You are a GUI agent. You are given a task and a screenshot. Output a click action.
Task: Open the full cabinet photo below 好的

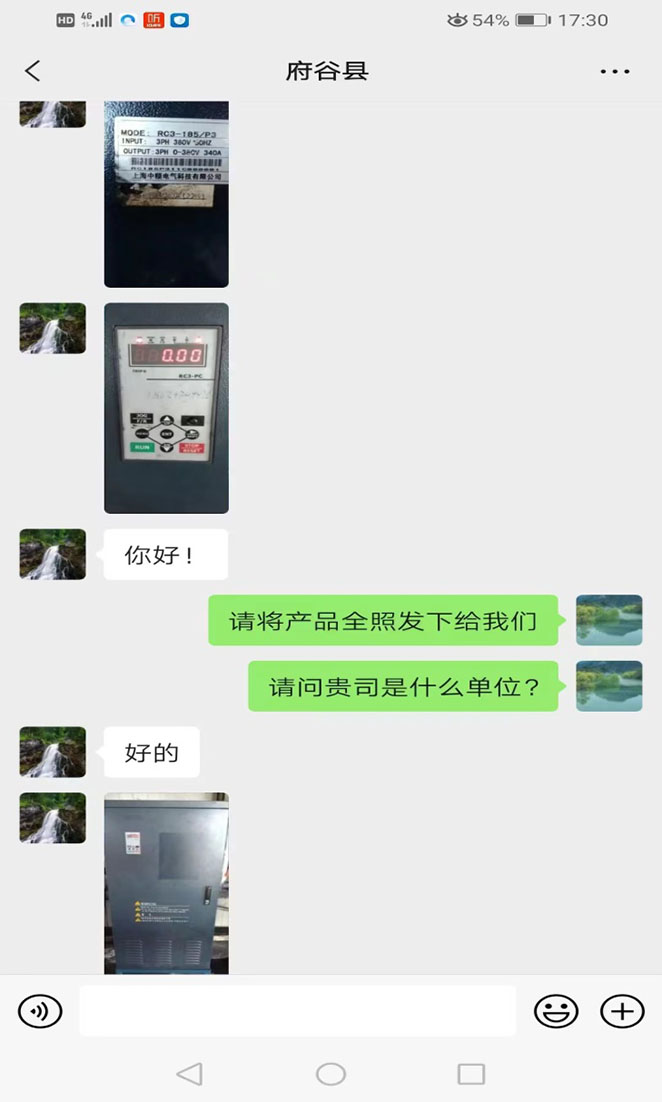click(166, 882)
